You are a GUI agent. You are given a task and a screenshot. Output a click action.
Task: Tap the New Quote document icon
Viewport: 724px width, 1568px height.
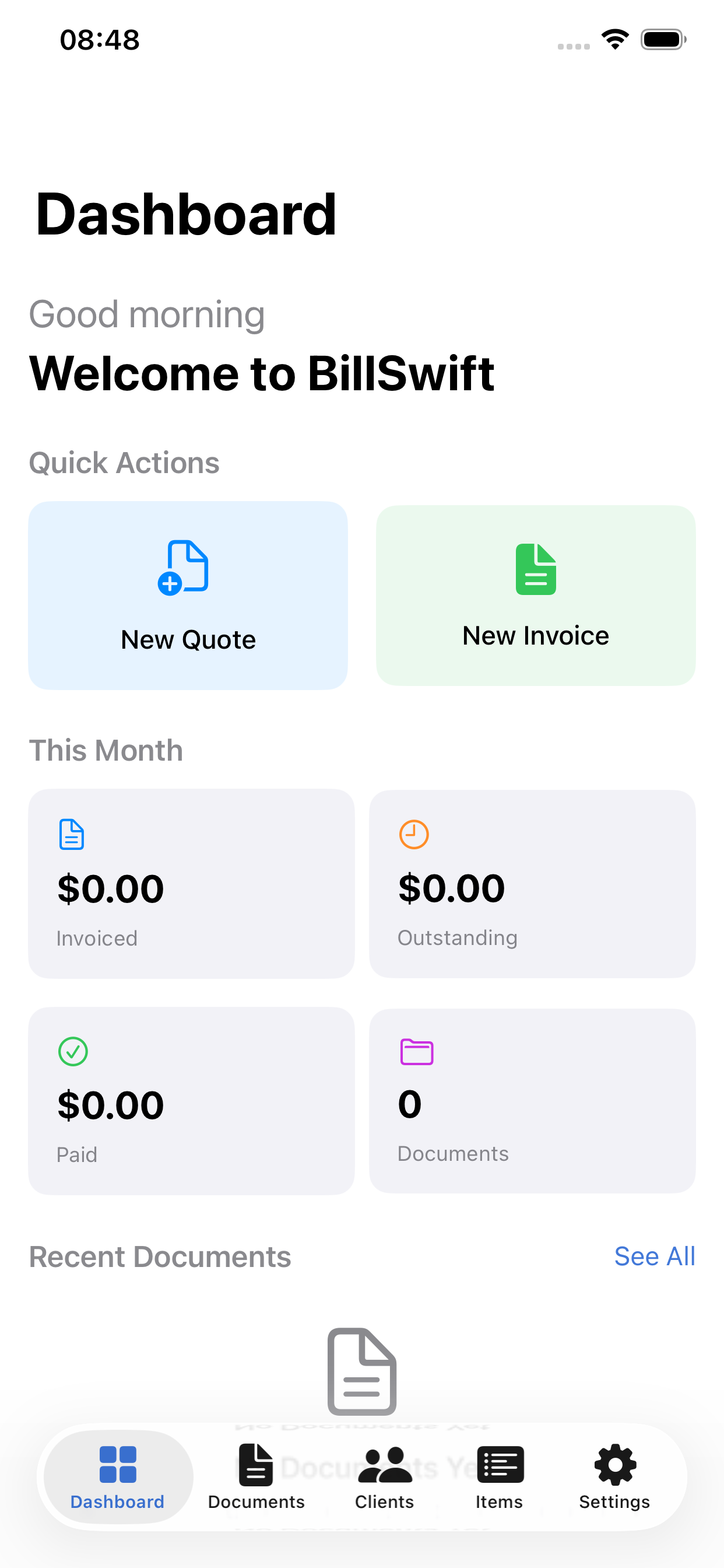pos(187,569)
